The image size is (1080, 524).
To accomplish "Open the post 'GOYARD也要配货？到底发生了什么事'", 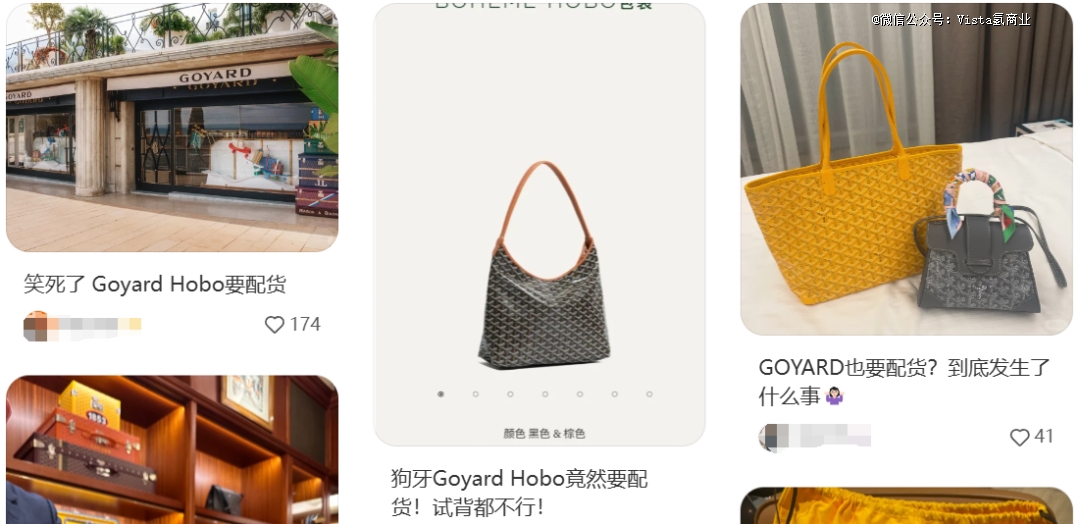I will [x=905, y=381].
